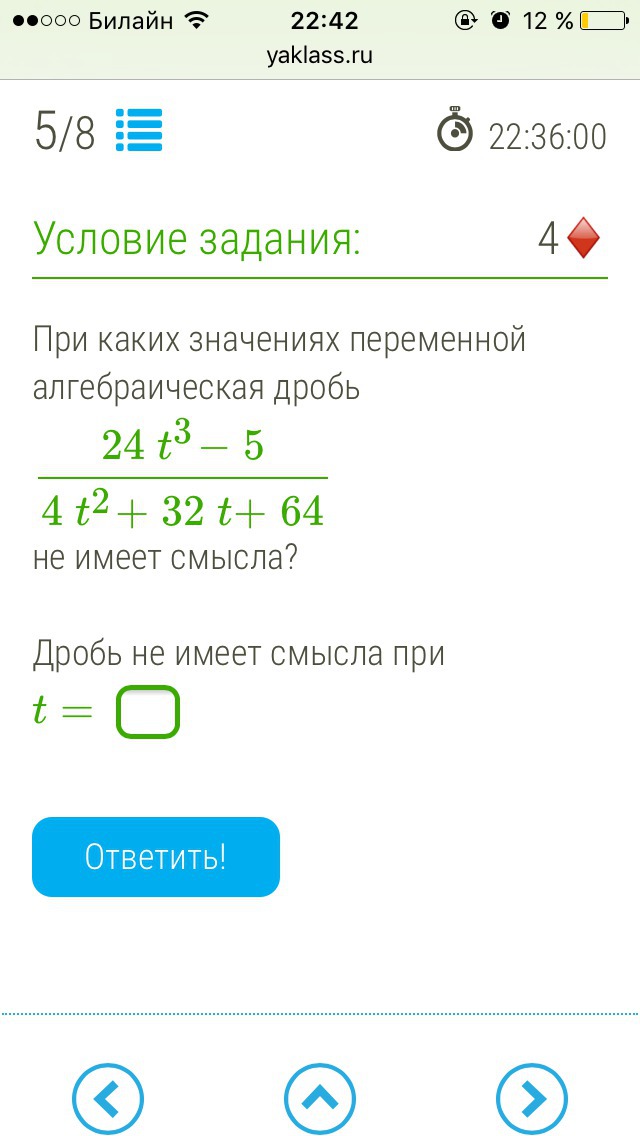This screenshot has width=640, height=1136.
Task: Go to the next task arrow
Action: tap(531, 1099)
